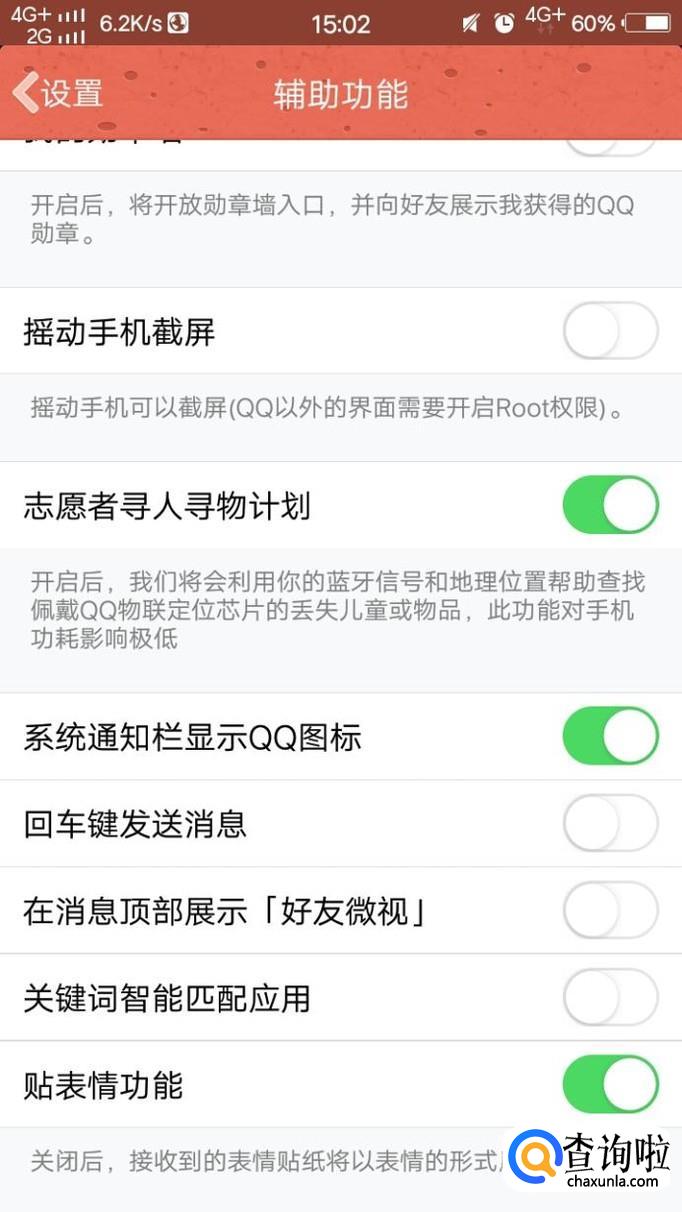The height and width of the screenshot is (1212, 682).
Task: Enable 关键词智能匹配应用
Action: (610, 998)
